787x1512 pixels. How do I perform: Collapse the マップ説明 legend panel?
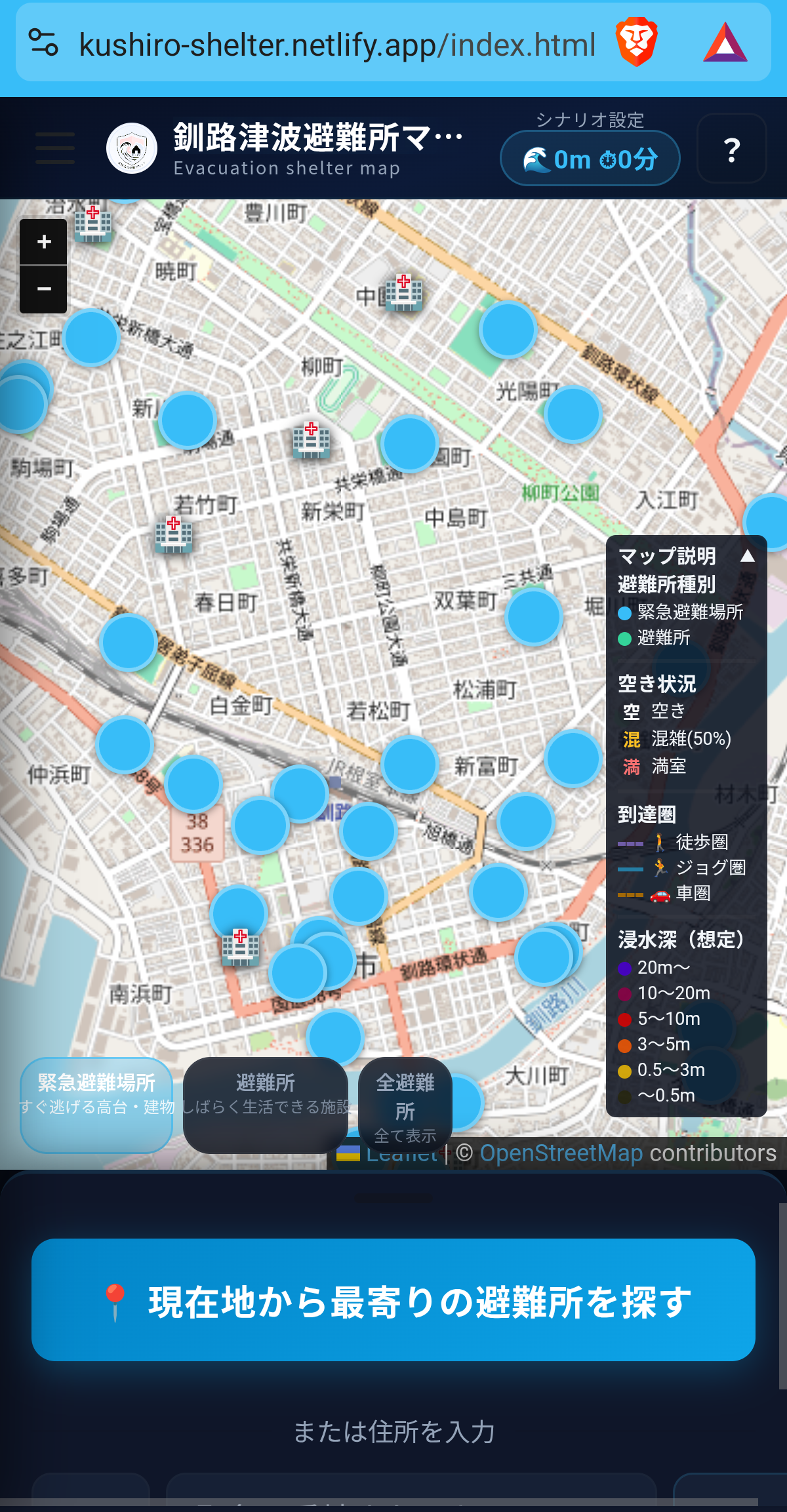(747, 557)
